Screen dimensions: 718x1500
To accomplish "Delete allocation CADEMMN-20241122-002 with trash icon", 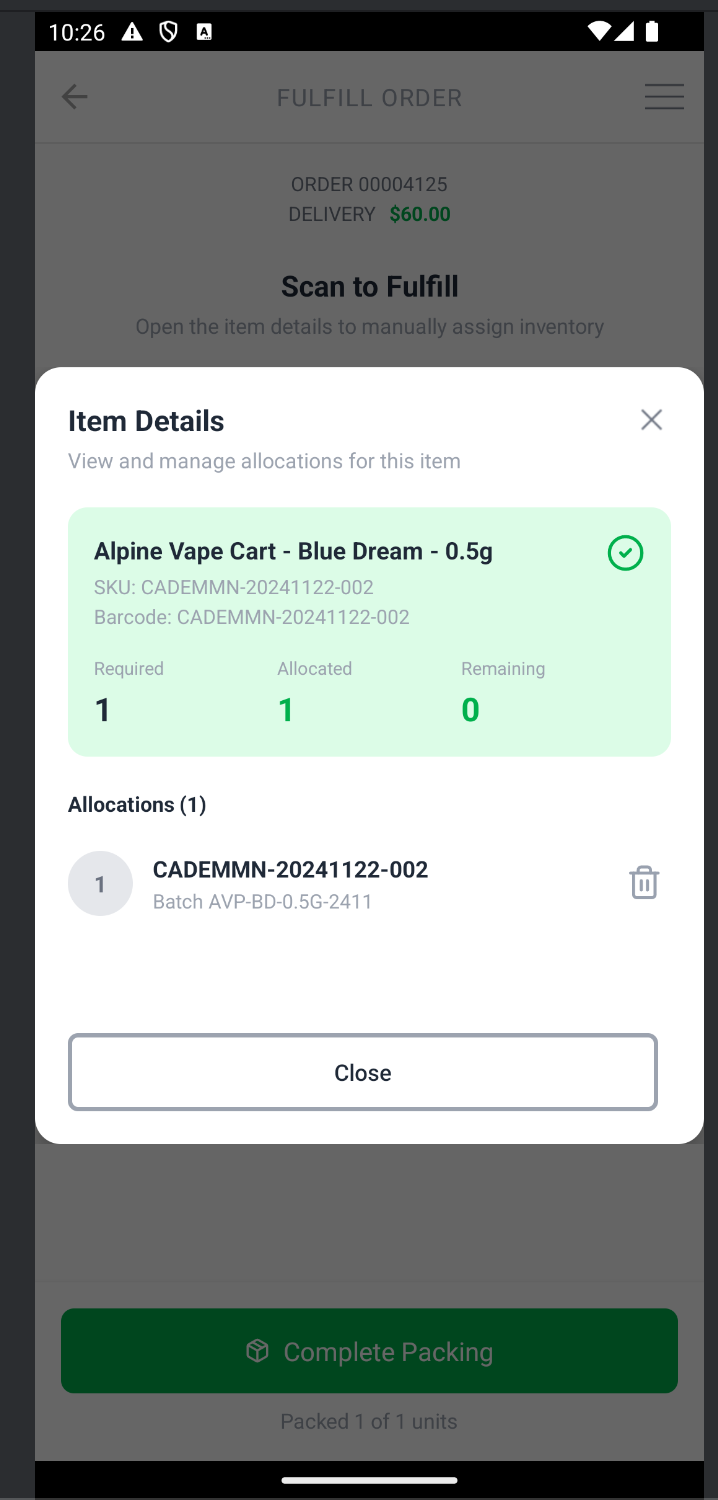I will click(643, 882).
